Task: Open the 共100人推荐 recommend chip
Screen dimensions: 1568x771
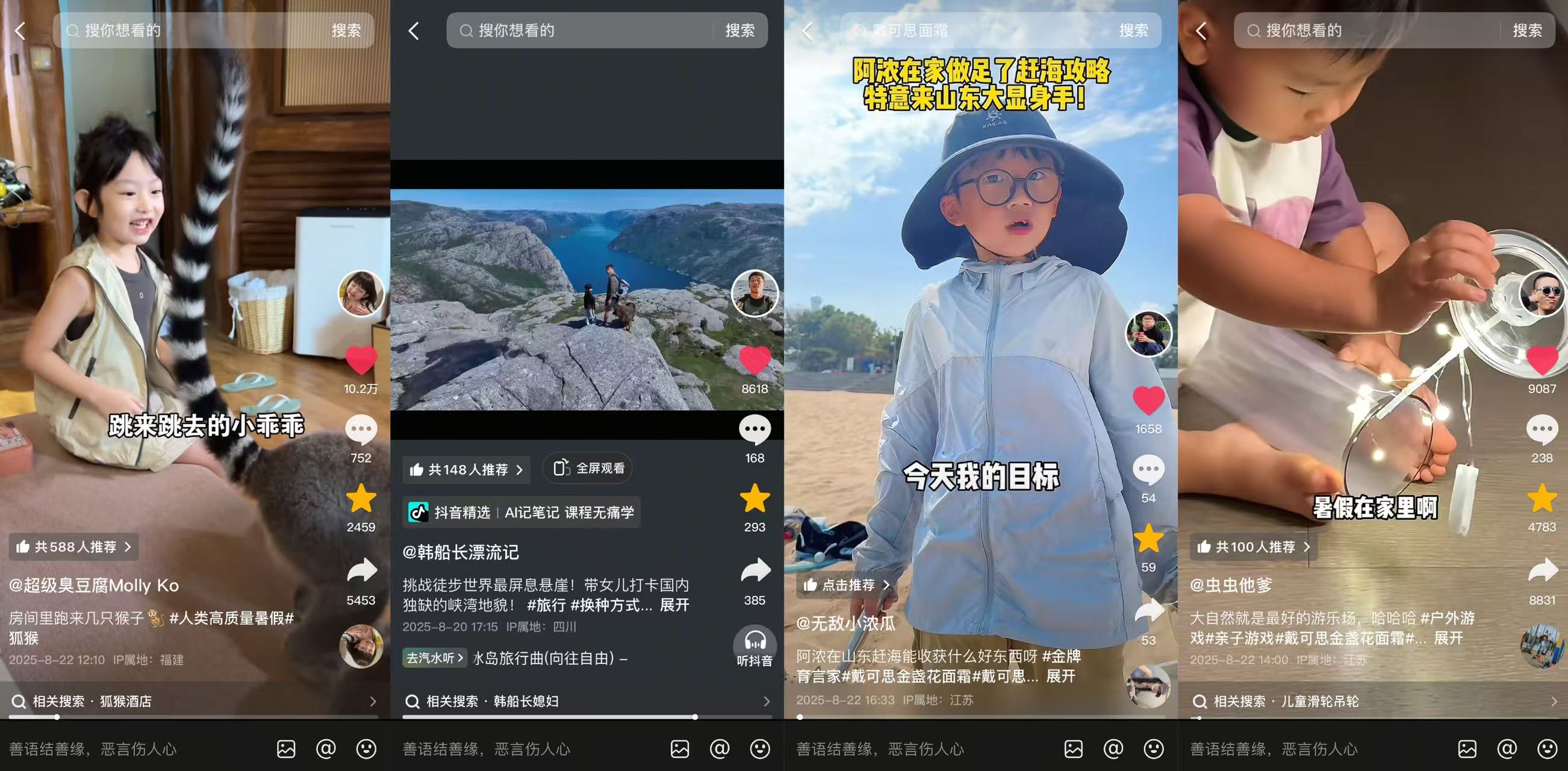Action: point(1254,547)
